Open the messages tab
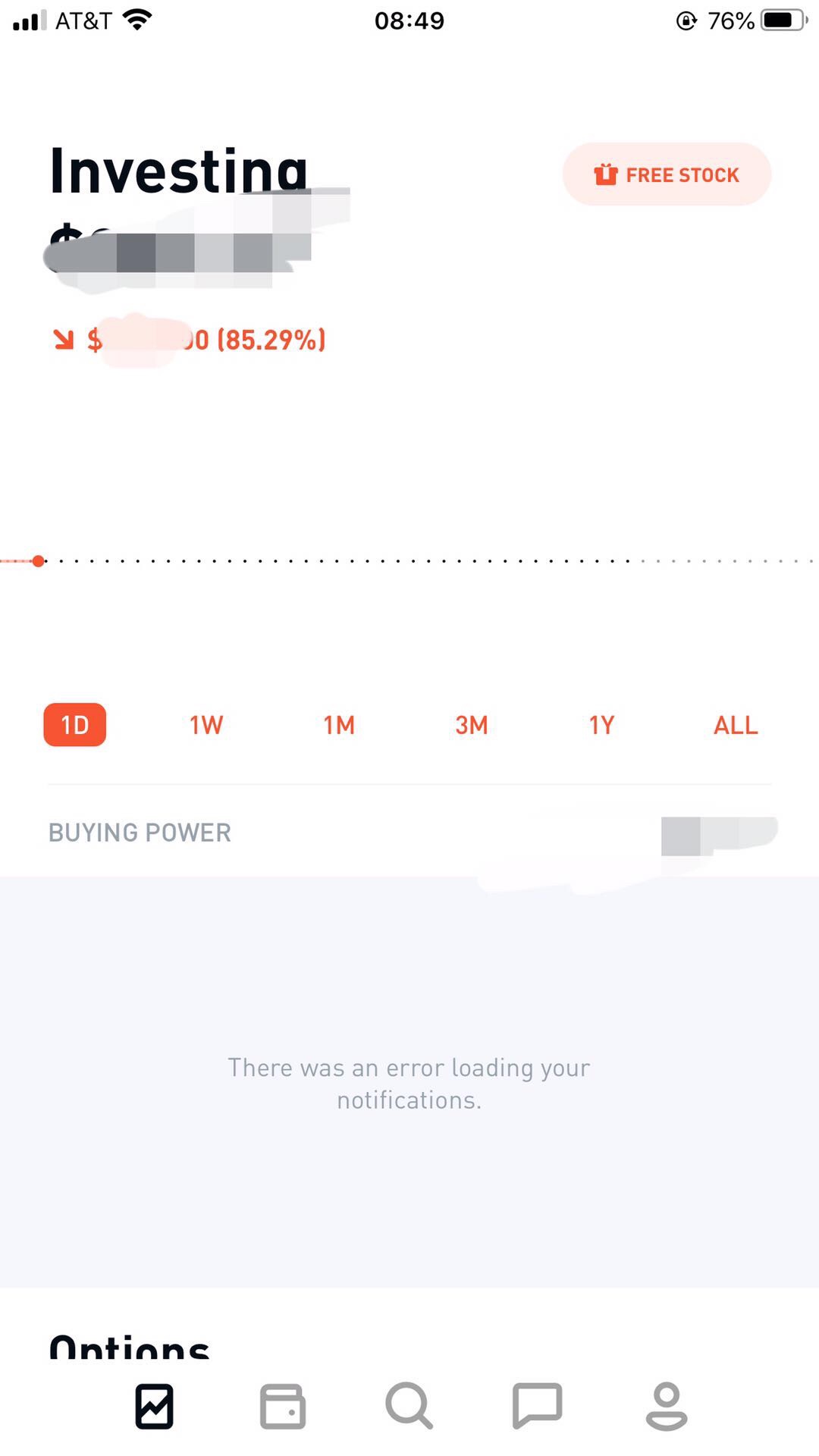 (537, 1406)
